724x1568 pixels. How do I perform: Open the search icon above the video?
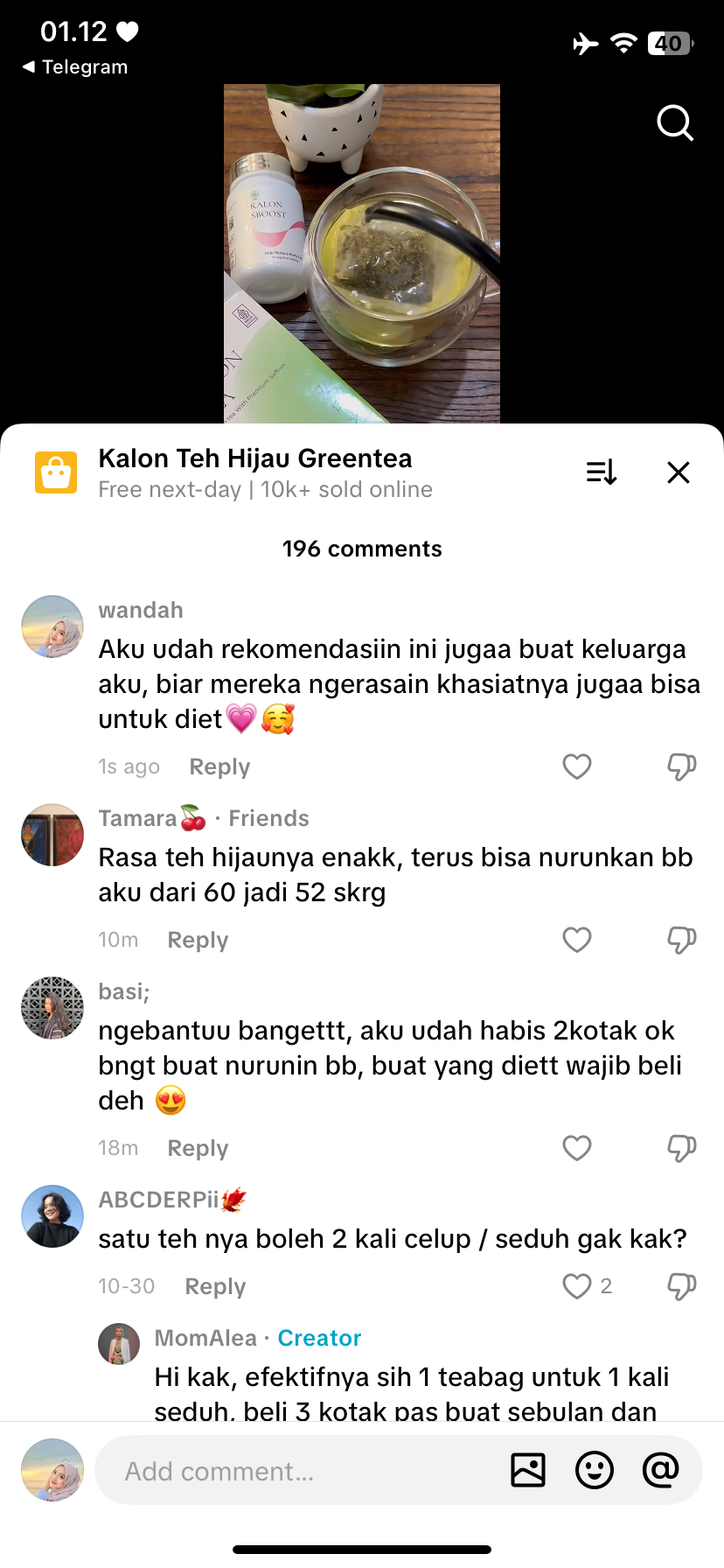point(675,123)
